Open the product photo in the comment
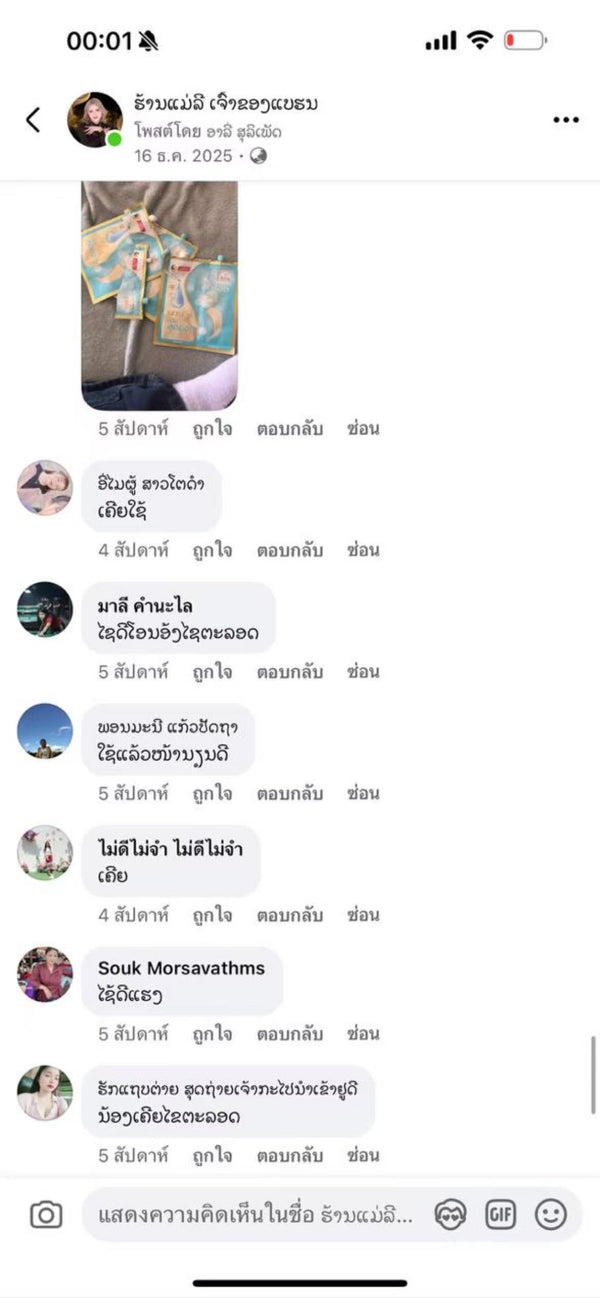This screenshot has height=1298, width=600. [x=159, y=295]
